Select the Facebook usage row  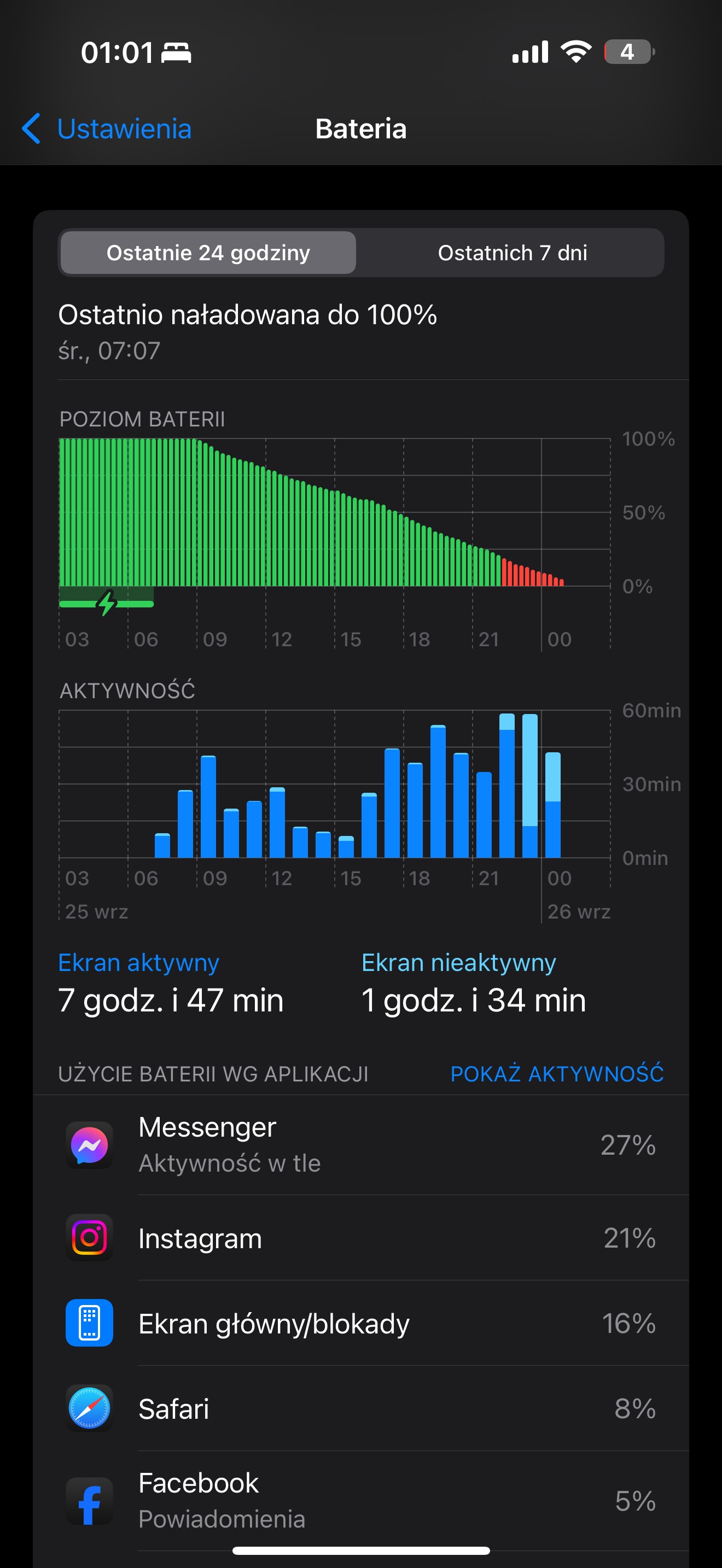coord(361,1500)
